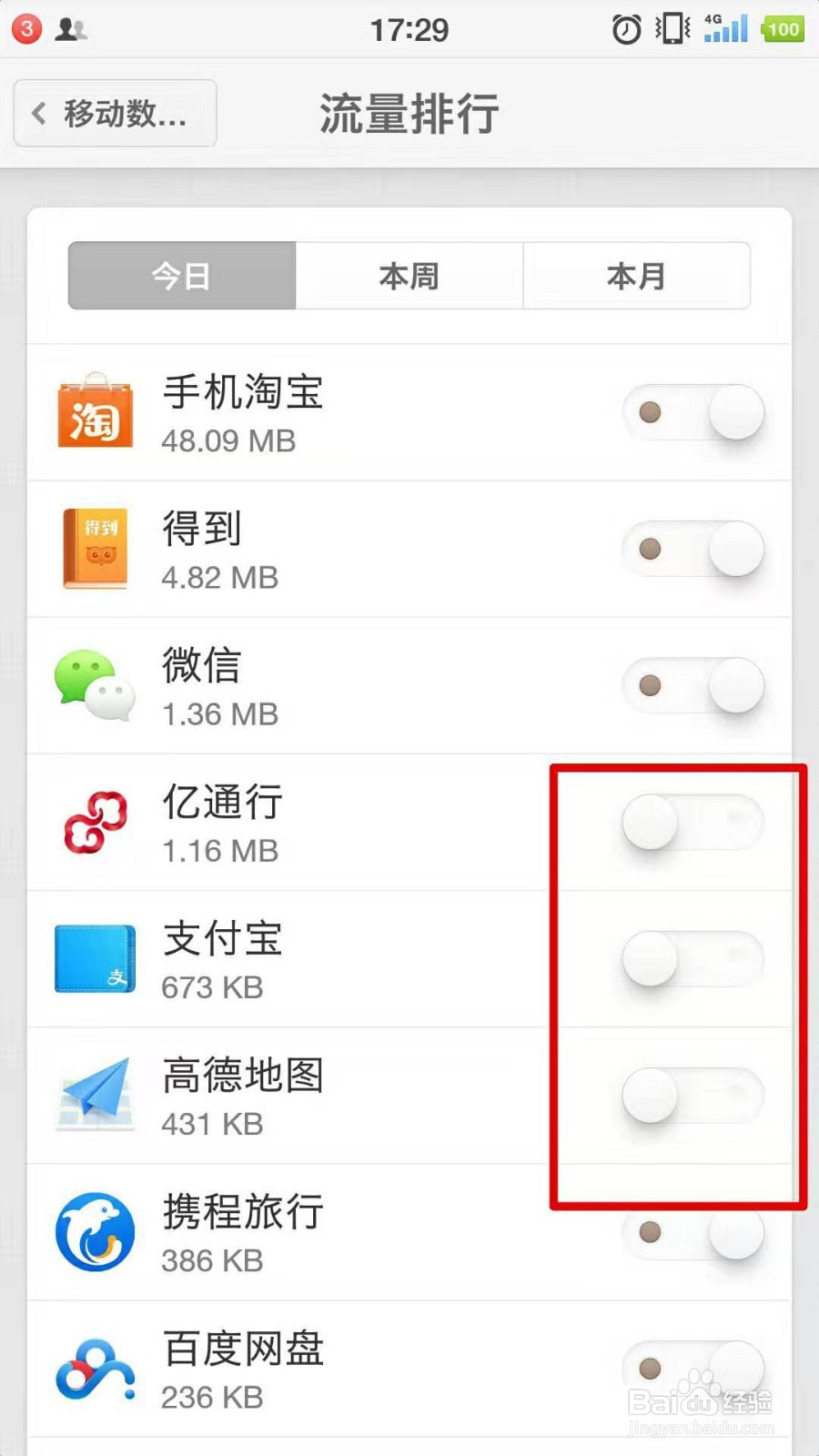Enable data access for 亿通行
The image size is (819, 1456).
click(x=694, y=822)
